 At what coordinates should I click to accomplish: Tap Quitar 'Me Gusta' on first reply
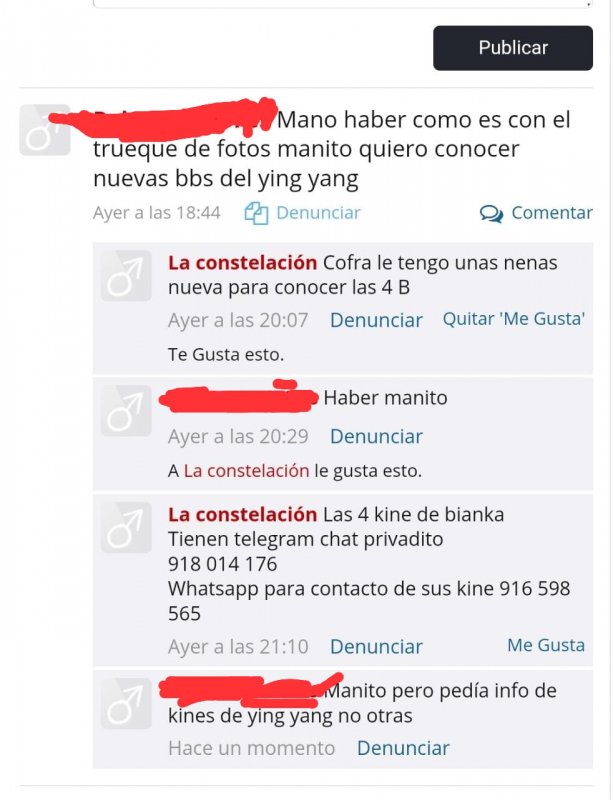513,320
